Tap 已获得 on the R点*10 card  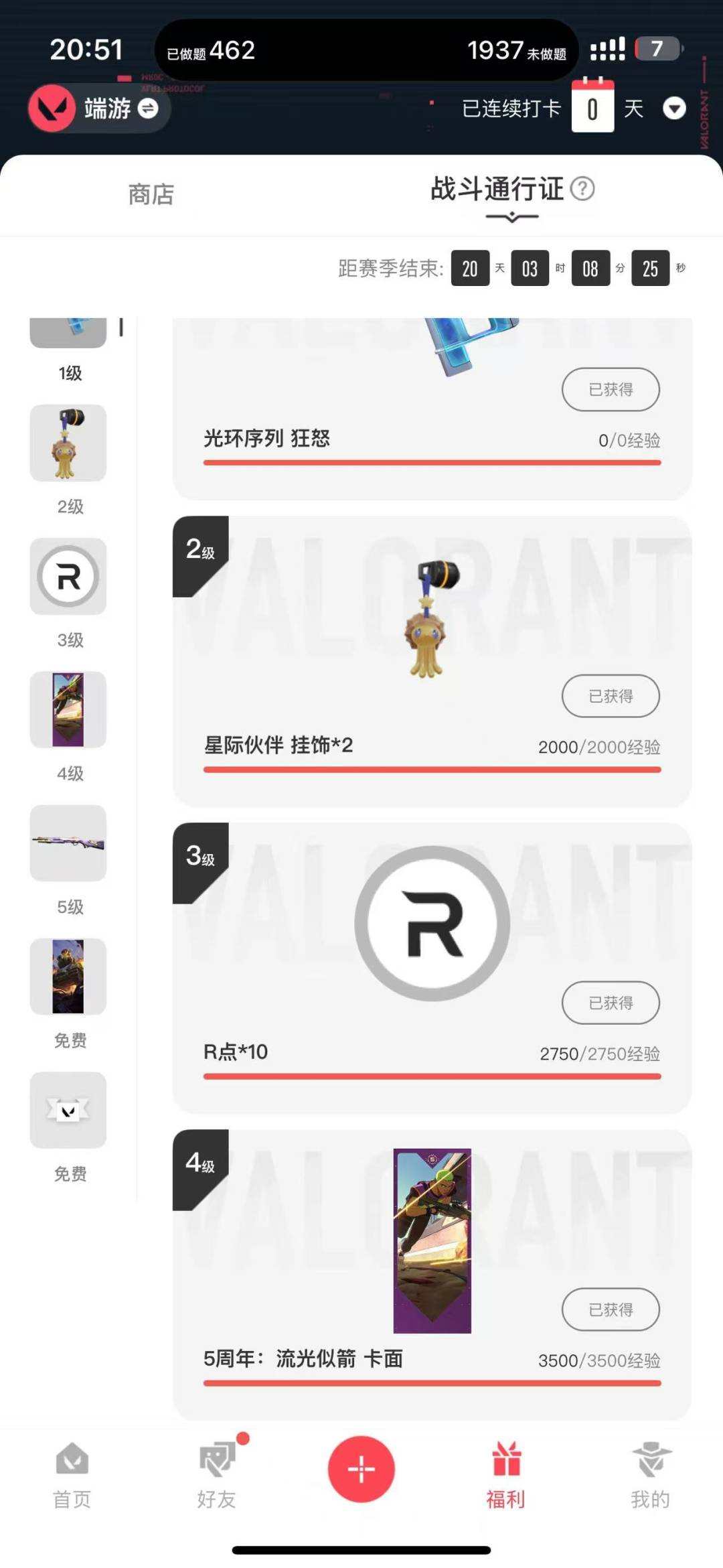point(611,1003)
